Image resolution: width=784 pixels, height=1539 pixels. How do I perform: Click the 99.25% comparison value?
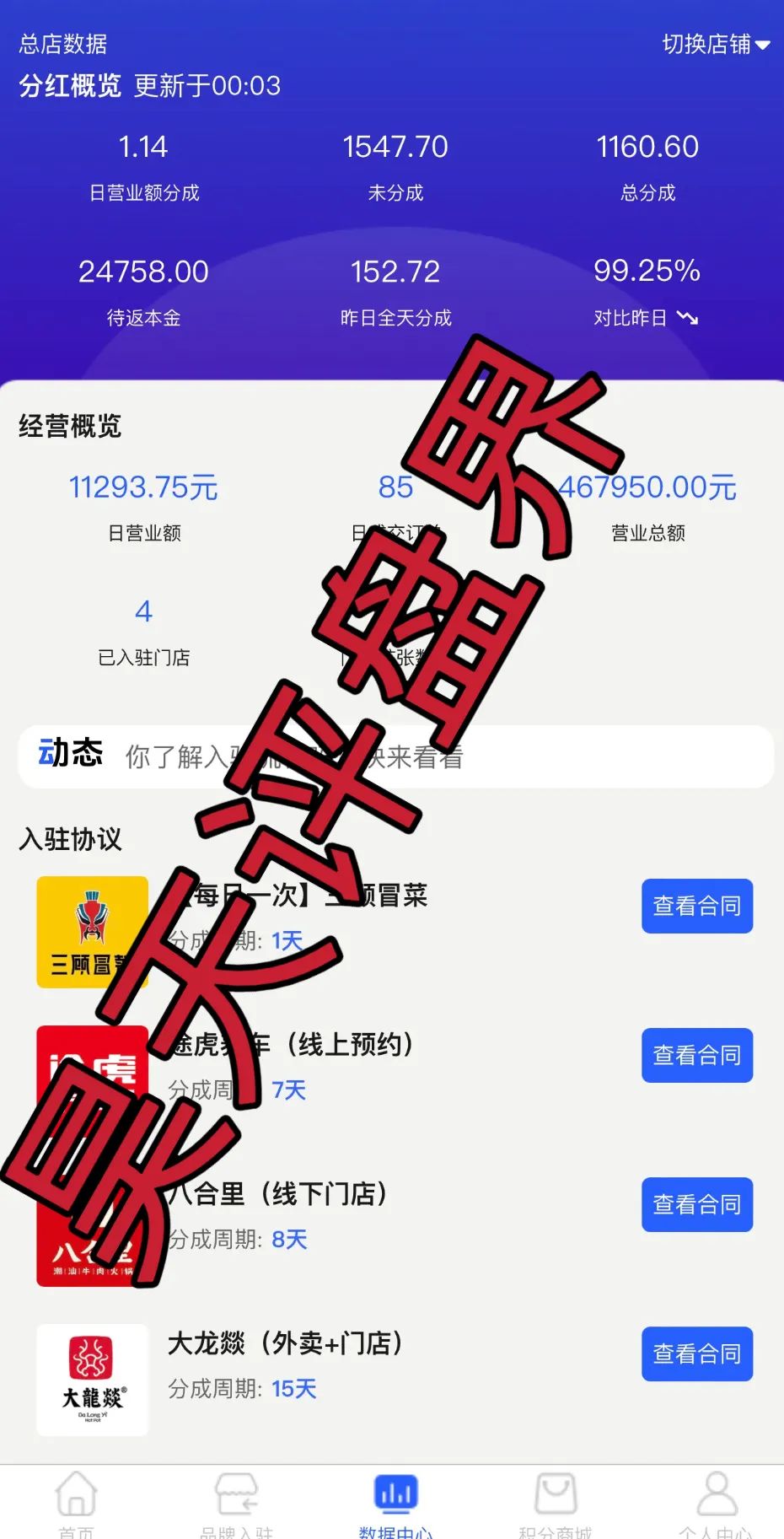[648, 271]
